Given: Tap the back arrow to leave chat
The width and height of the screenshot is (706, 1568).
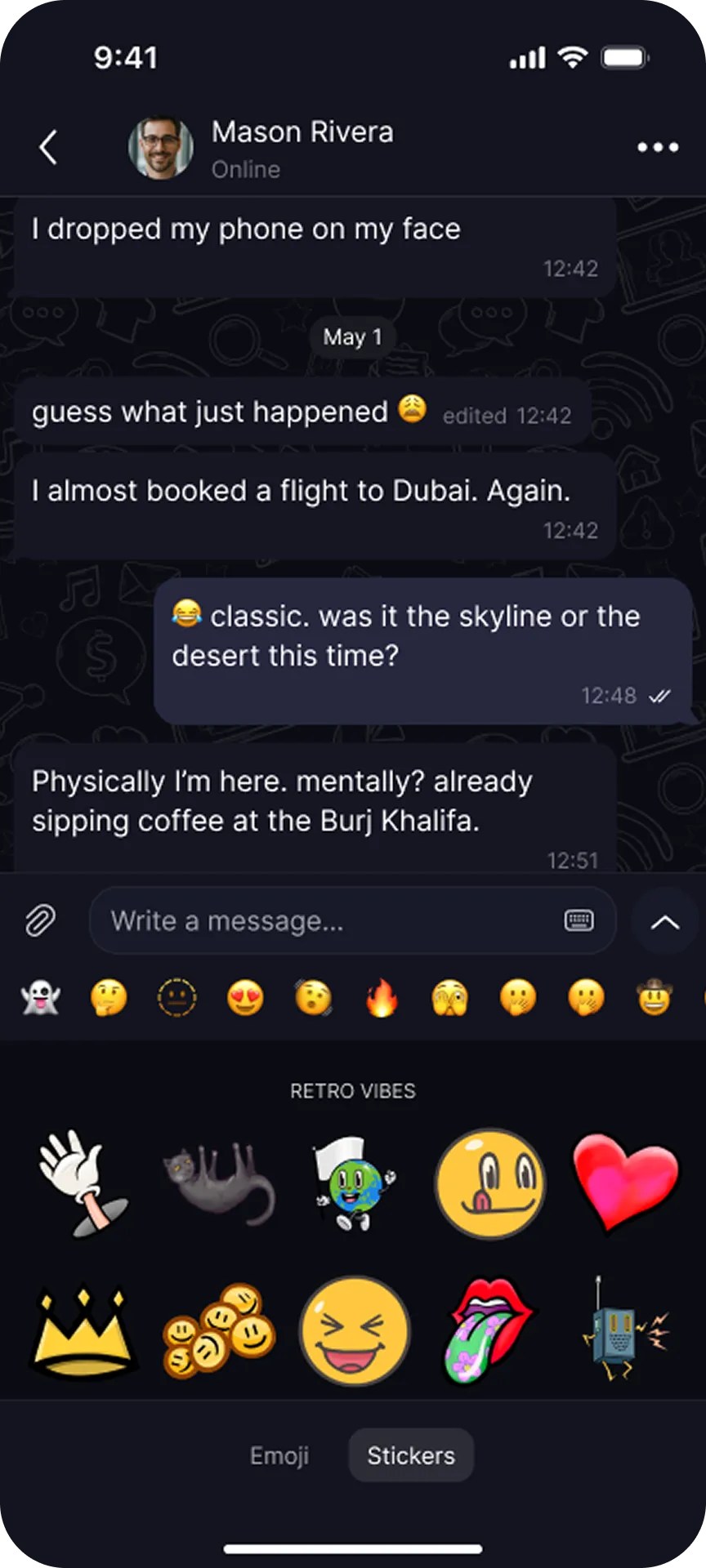Looking at the screenshot, I should [48, 147].
